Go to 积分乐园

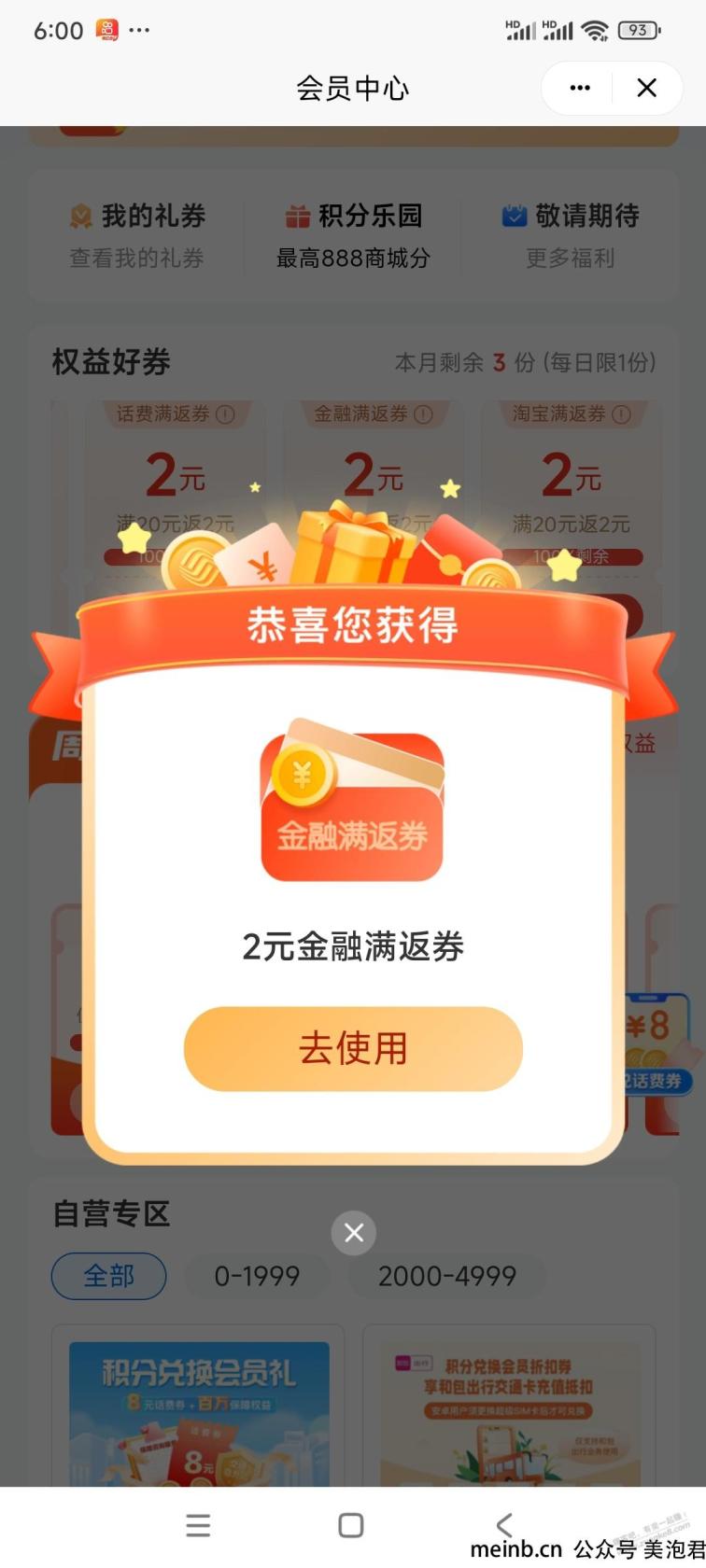tap(353, 234)
